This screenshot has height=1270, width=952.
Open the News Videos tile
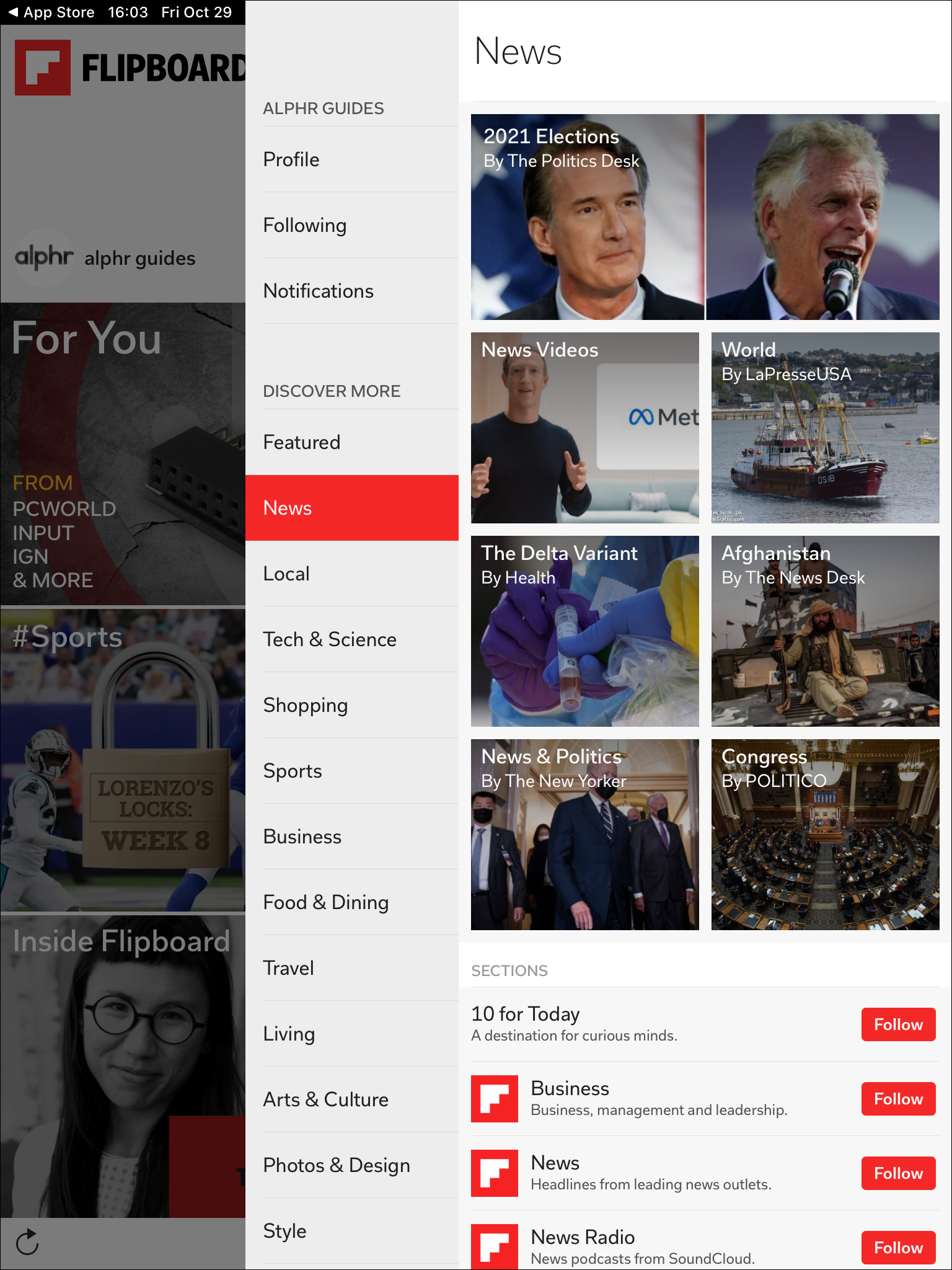[584, 428]
